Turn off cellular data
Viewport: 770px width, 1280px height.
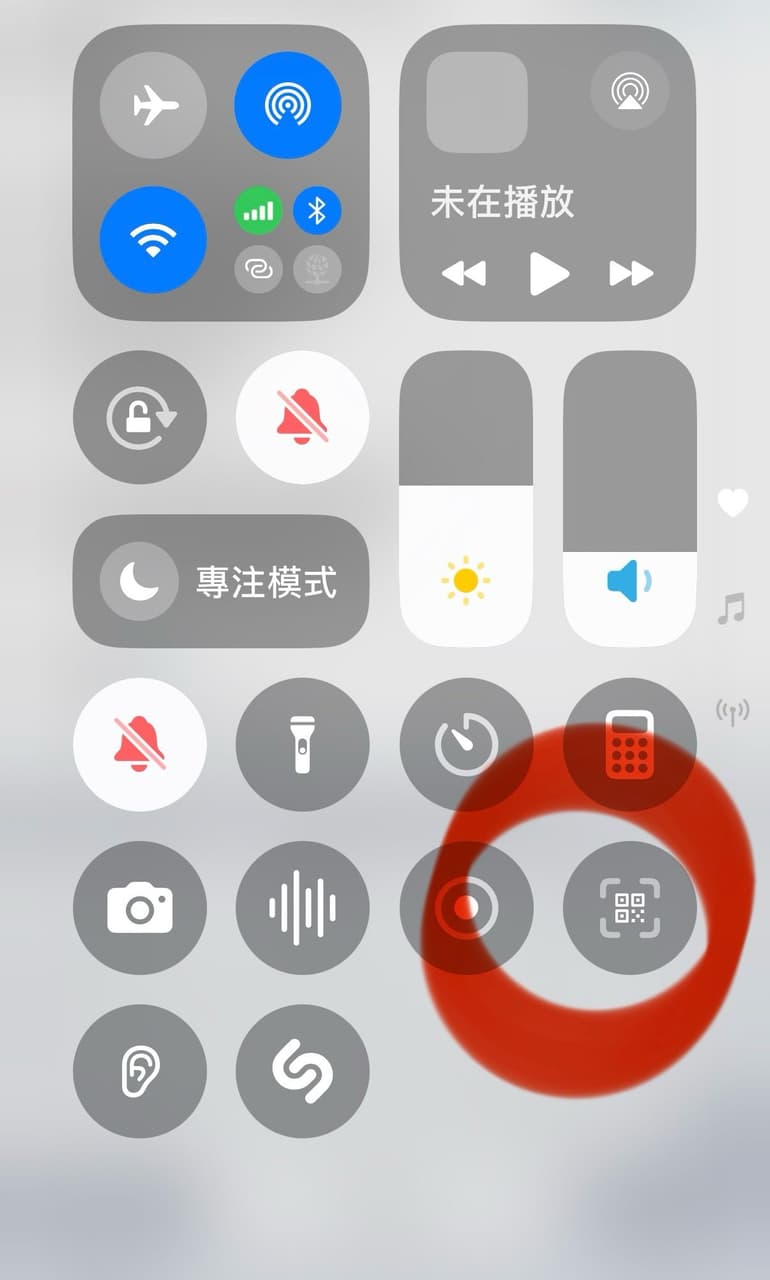coord(258,210)
